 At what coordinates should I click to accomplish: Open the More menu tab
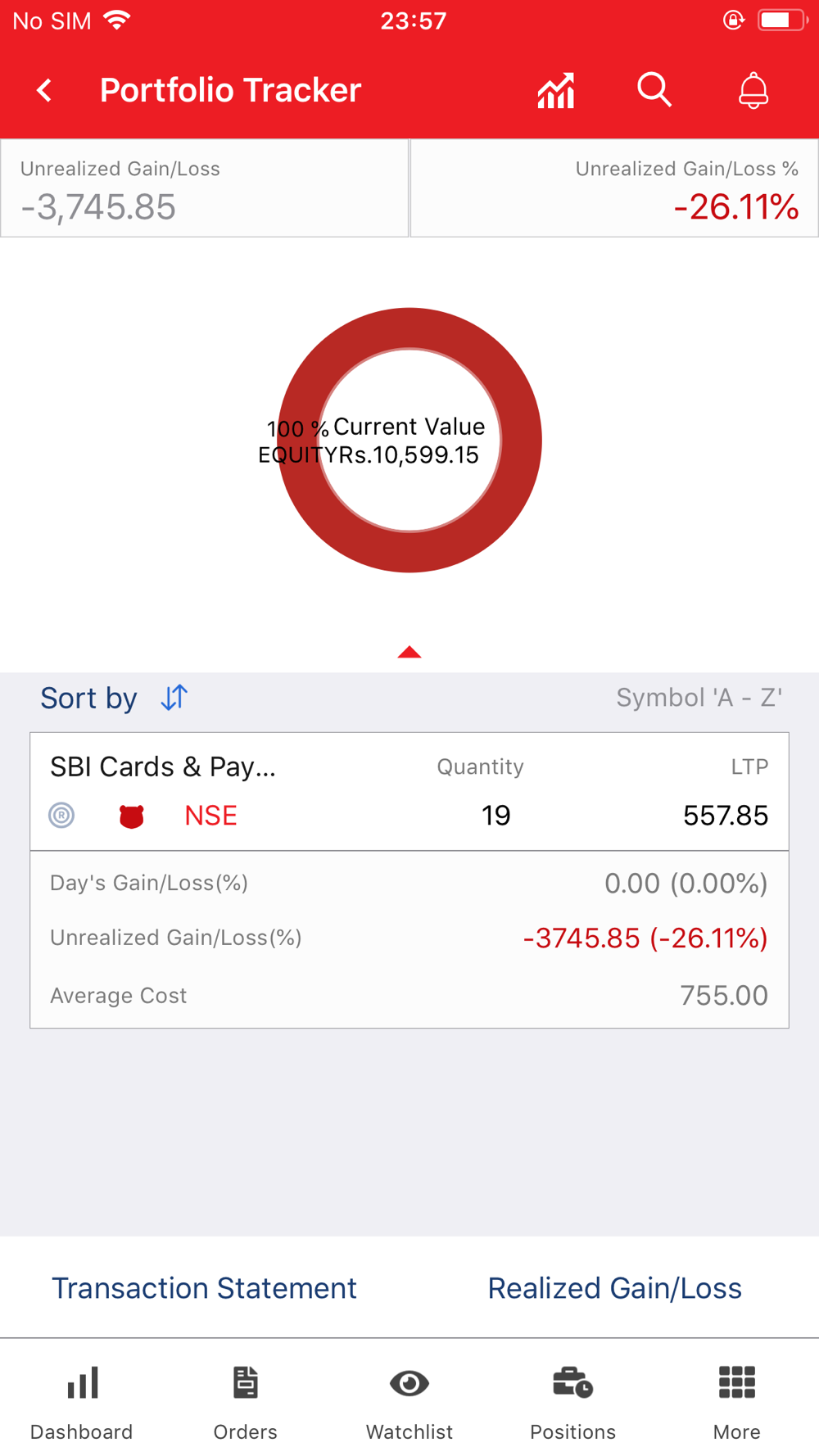pyautogui.click(x=737, y=1403)
